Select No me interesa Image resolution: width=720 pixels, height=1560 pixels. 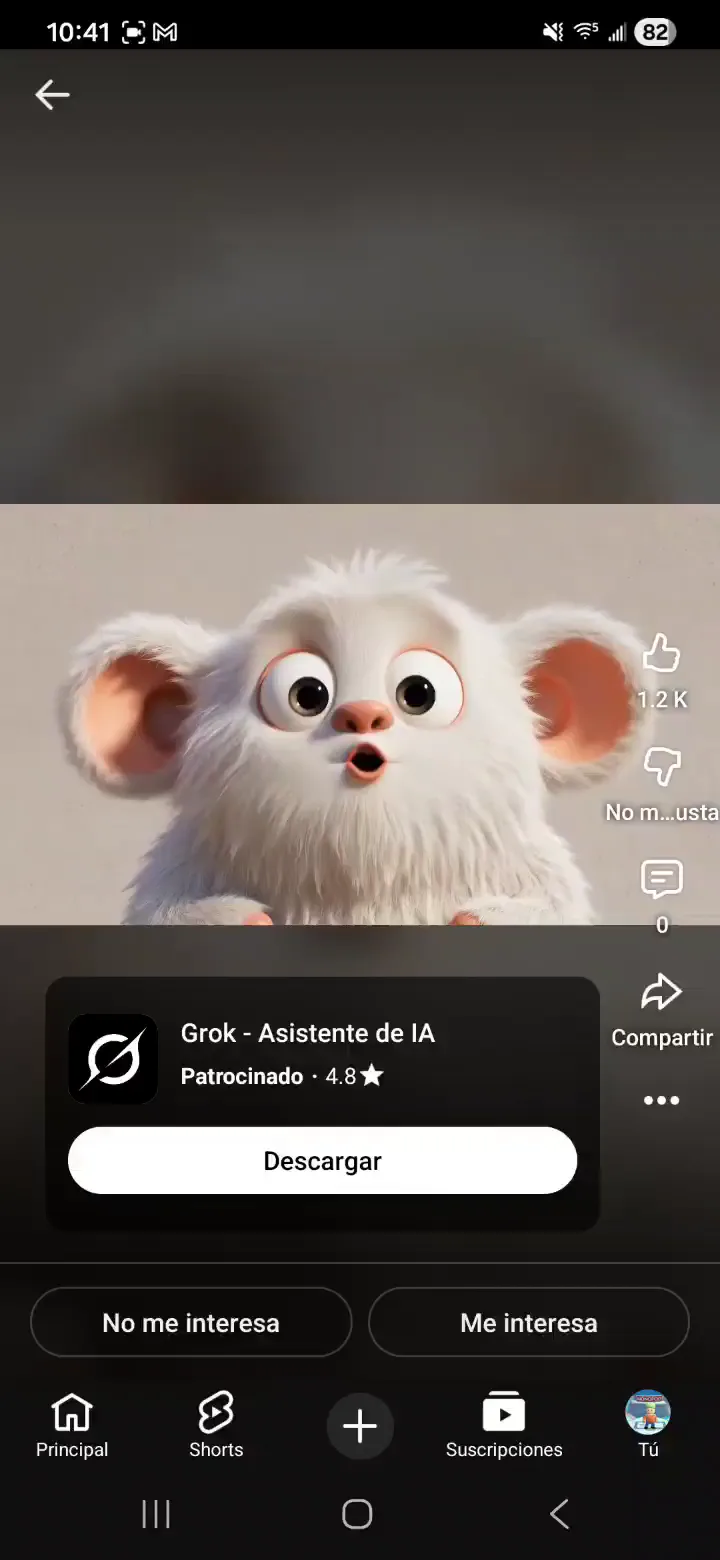pyautogui.click(x=191, y=1322)
